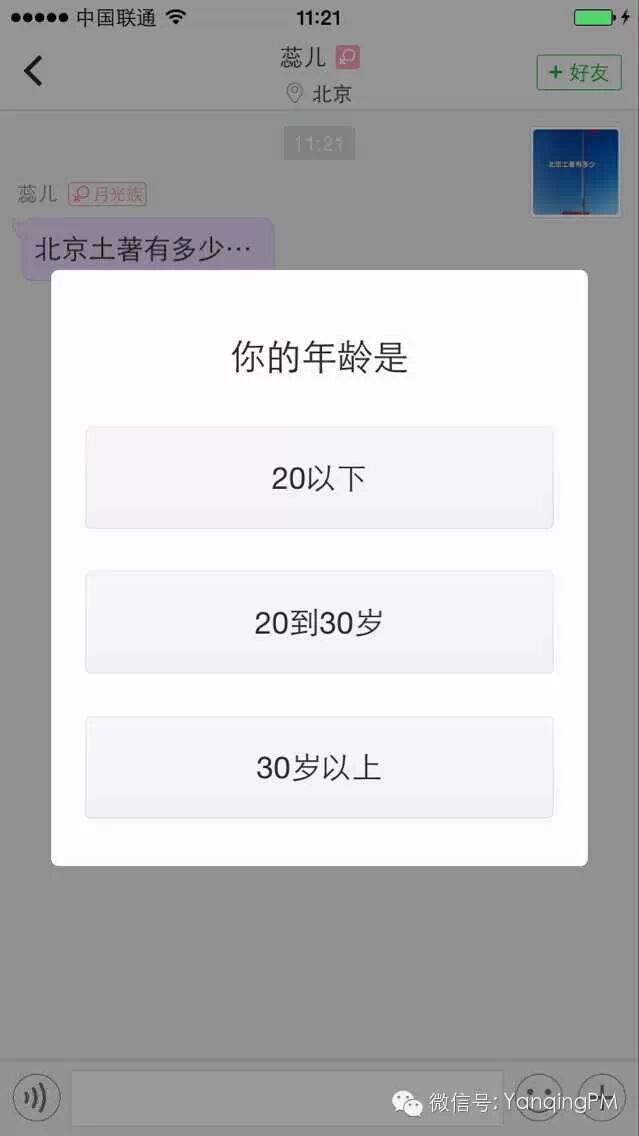Open the emoji smiley picker
Screen dimensions: 639x1136
[x=538, y=1098]
